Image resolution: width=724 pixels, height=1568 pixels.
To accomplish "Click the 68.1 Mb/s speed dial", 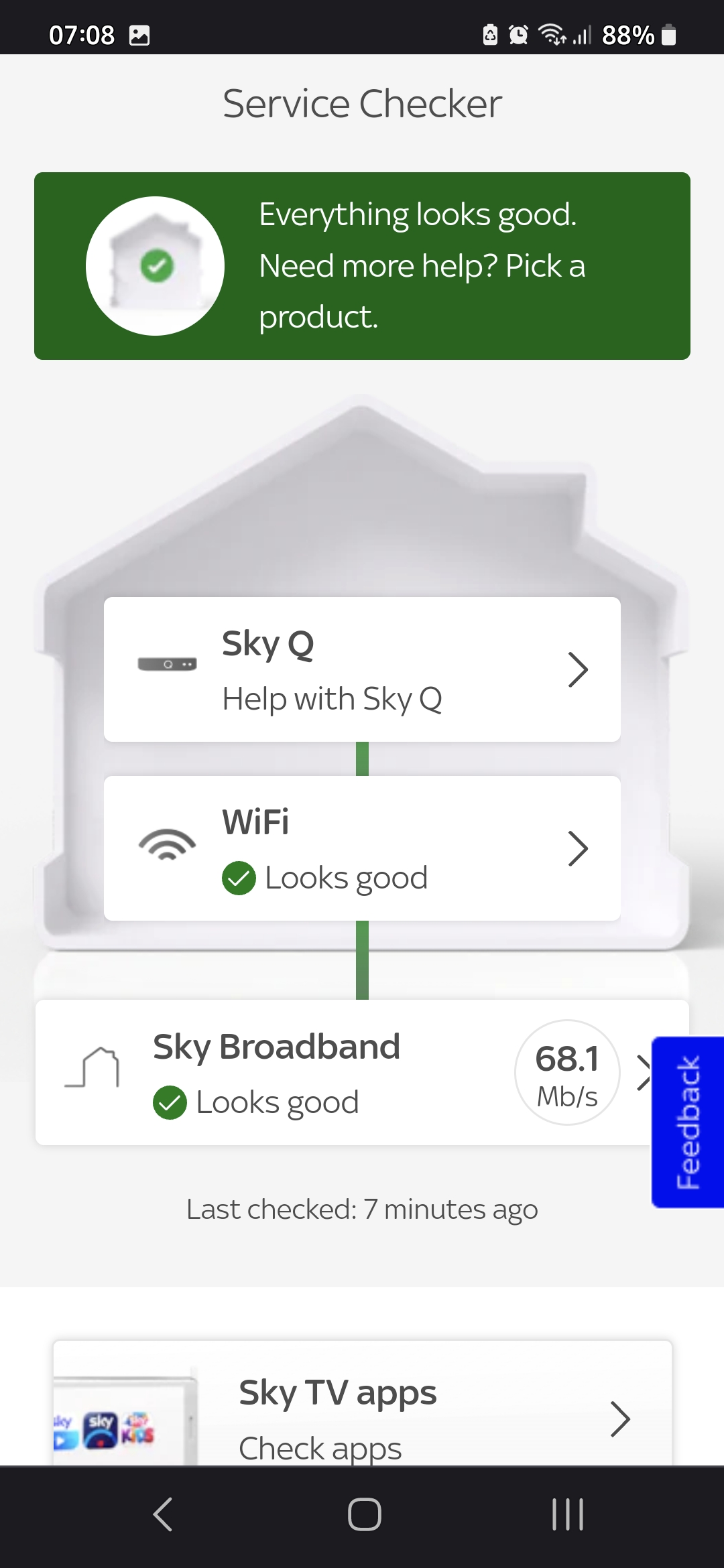I will point(567,1072).
